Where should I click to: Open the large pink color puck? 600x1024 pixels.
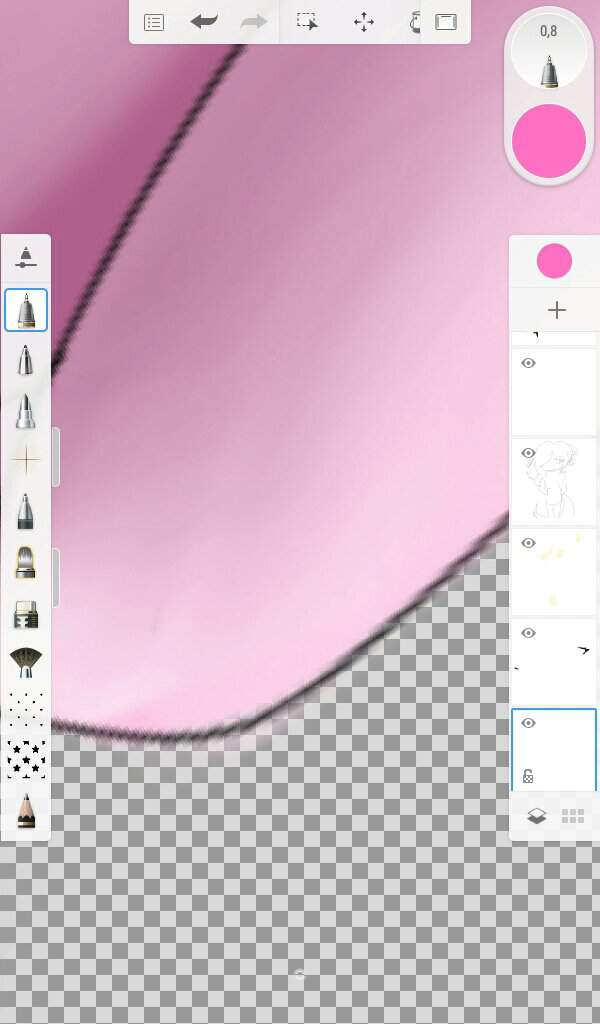(x=548, y=141)
